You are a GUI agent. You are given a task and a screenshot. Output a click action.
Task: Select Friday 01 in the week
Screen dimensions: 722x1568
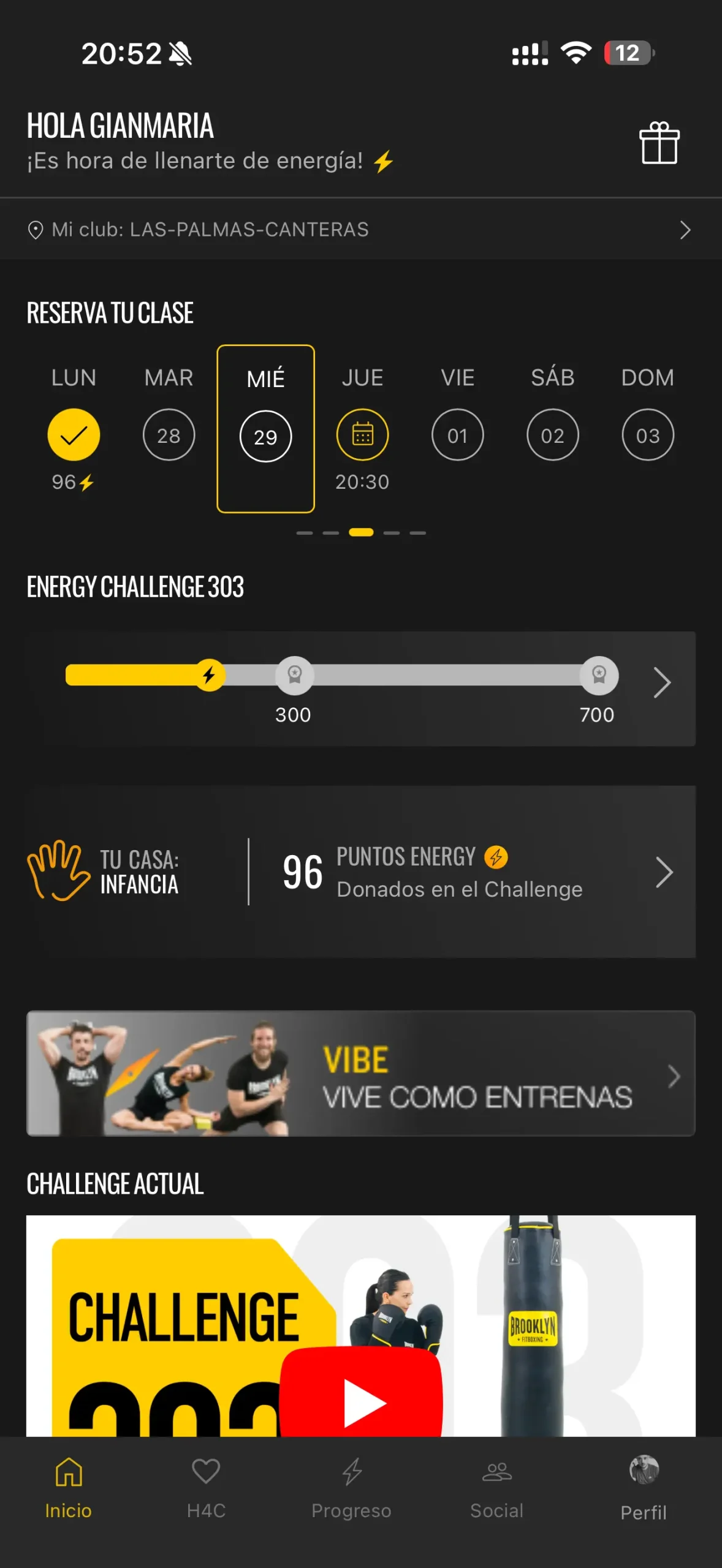457,435
